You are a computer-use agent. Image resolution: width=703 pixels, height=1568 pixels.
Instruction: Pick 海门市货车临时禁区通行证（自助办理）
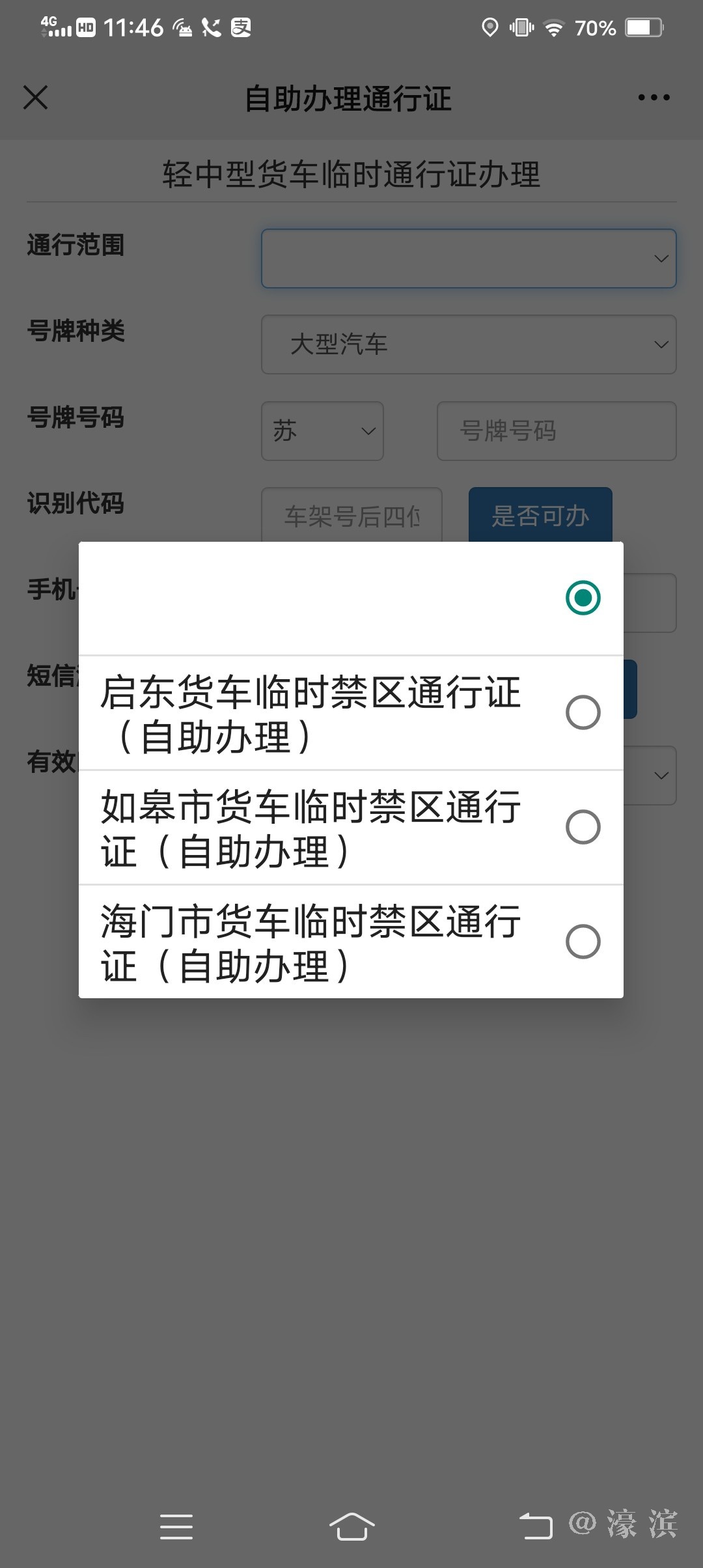351,942
